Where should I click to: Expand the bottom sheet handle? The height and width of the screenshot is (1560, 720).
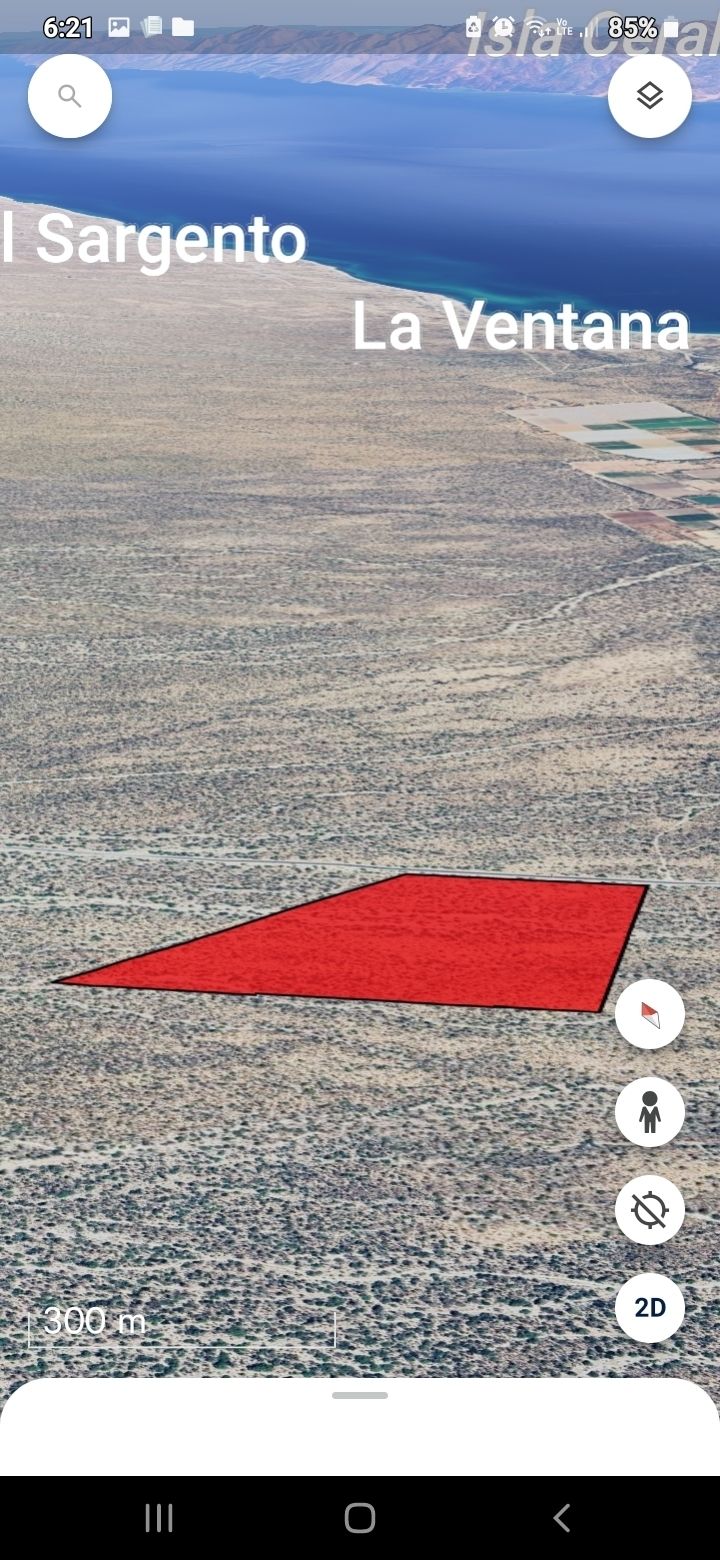pyautogui.click(x=360, y=1395)
